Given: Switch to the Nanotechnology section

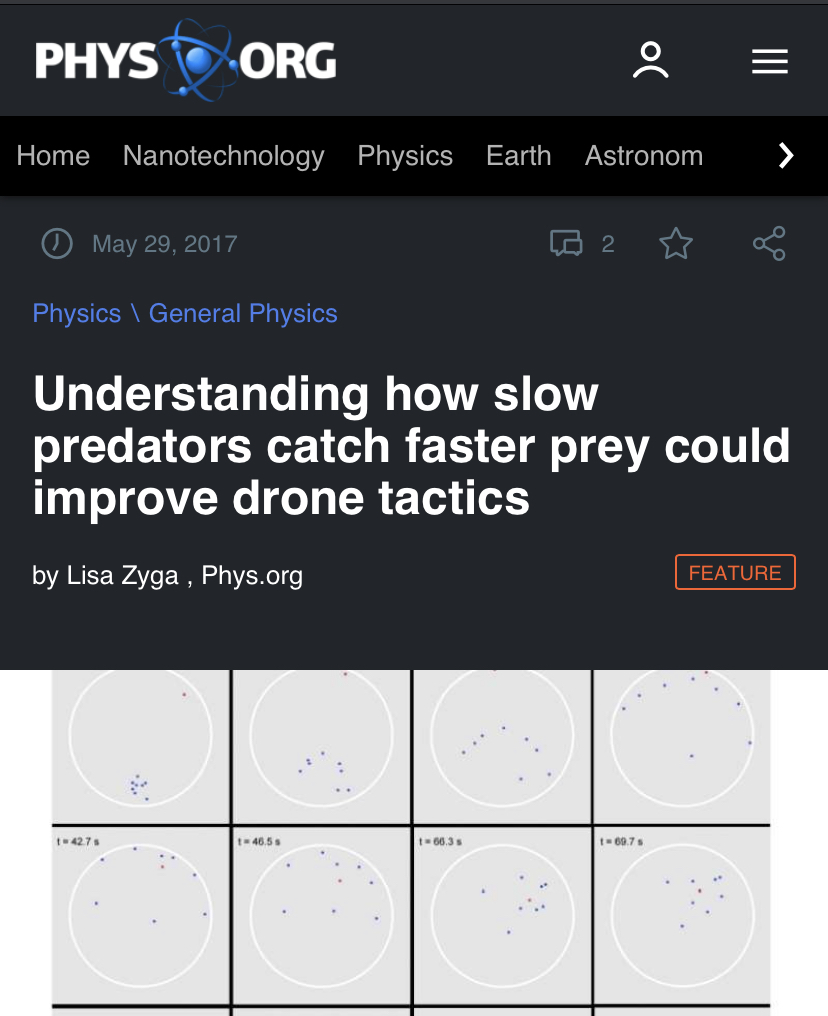Looking at the screenshot, I should (x=223, y=156).
